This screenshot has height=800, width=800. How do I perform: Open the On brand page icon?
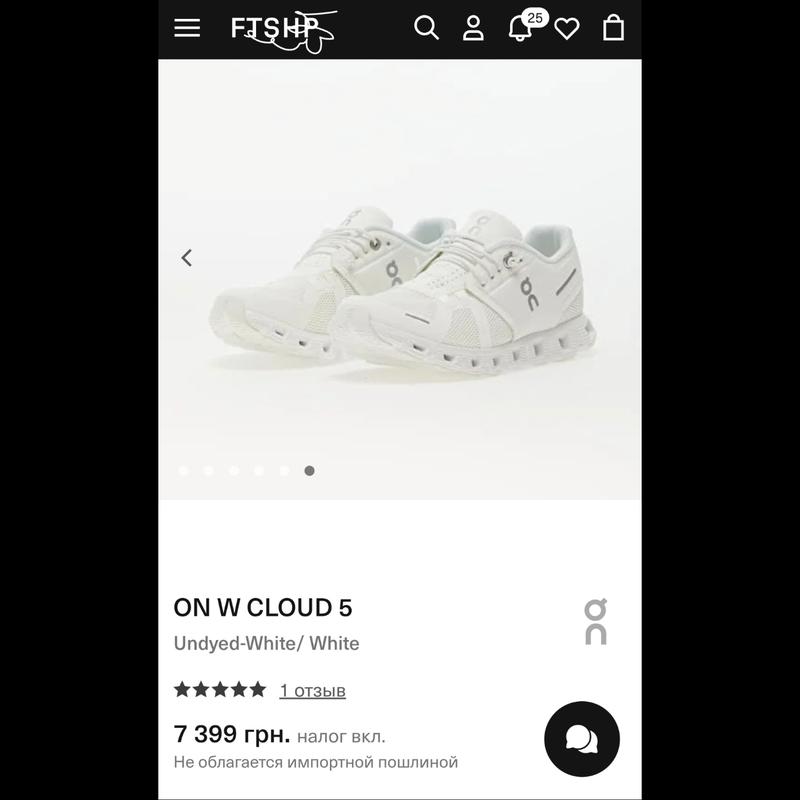pyautogui.click(x=596, y=622)
